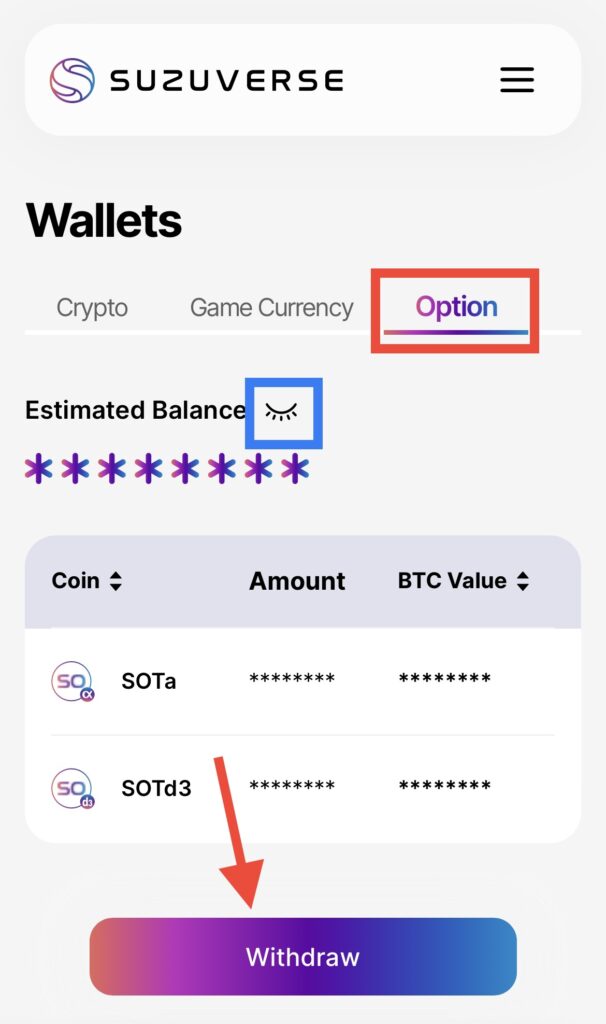Open the SOTa coin row
606x1024 pixels.
(x=148, y=681)
